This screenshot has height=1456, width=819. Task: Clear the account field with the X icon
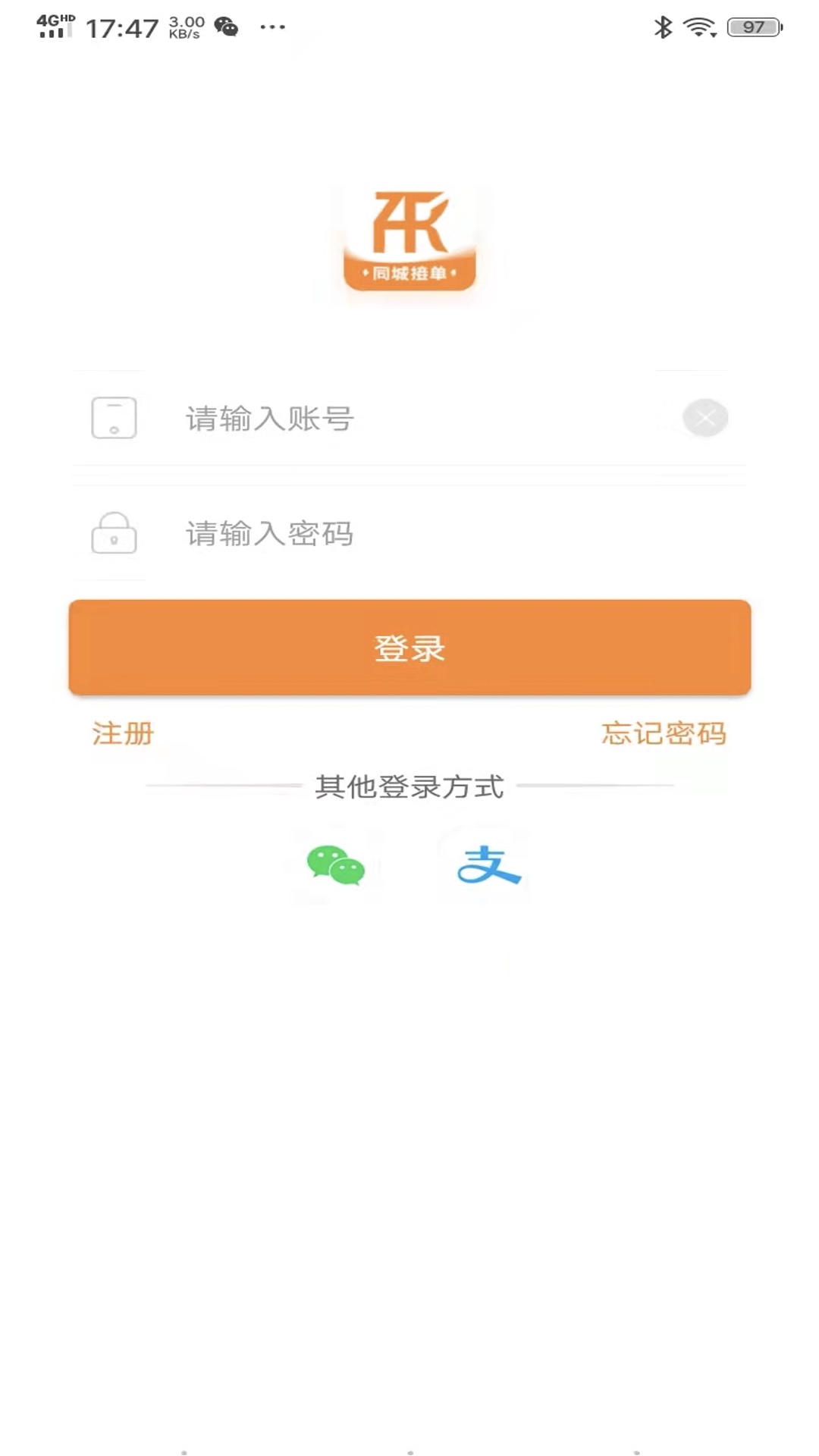[705, 418]
